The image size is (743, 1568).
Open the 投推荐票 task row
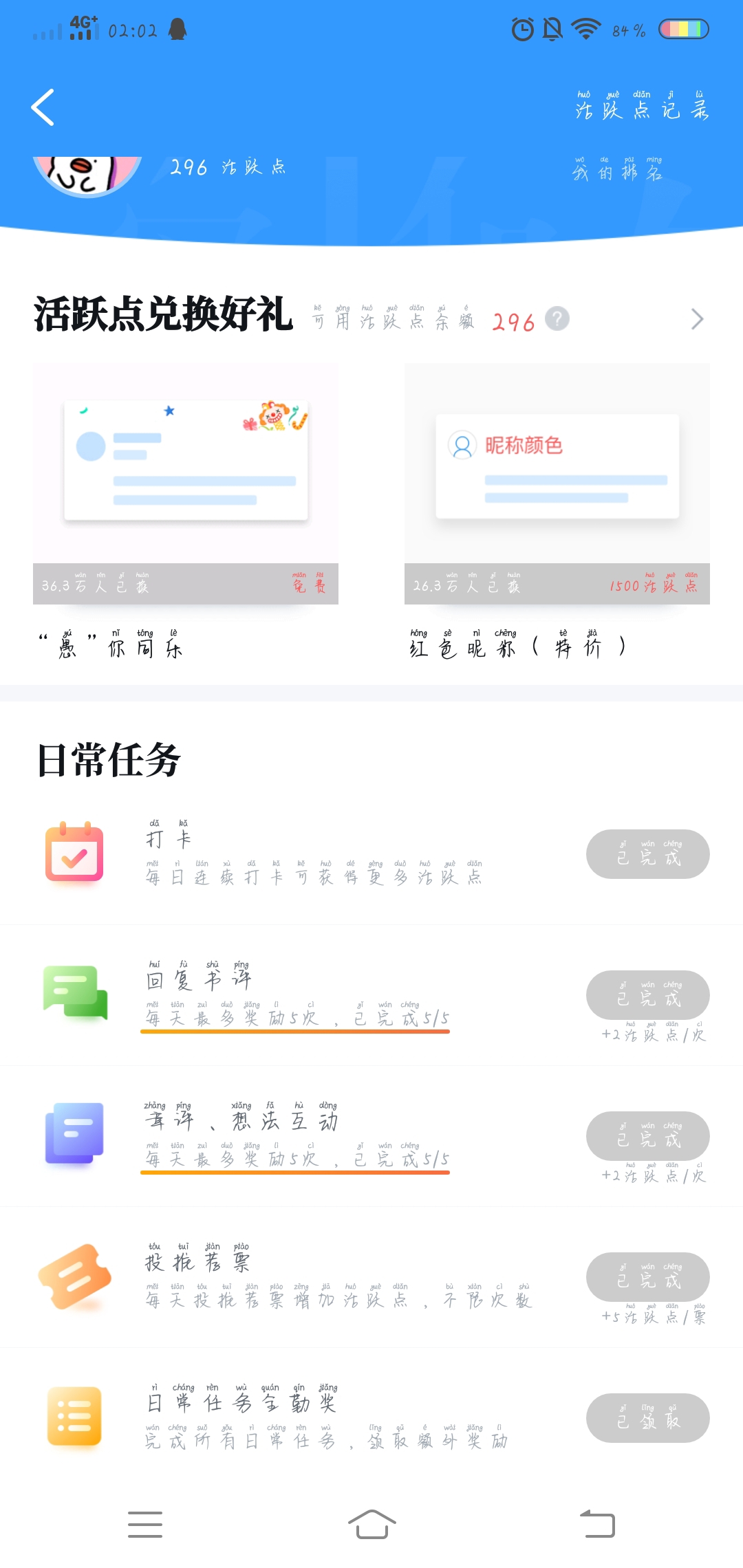(x=371, y=1277)
